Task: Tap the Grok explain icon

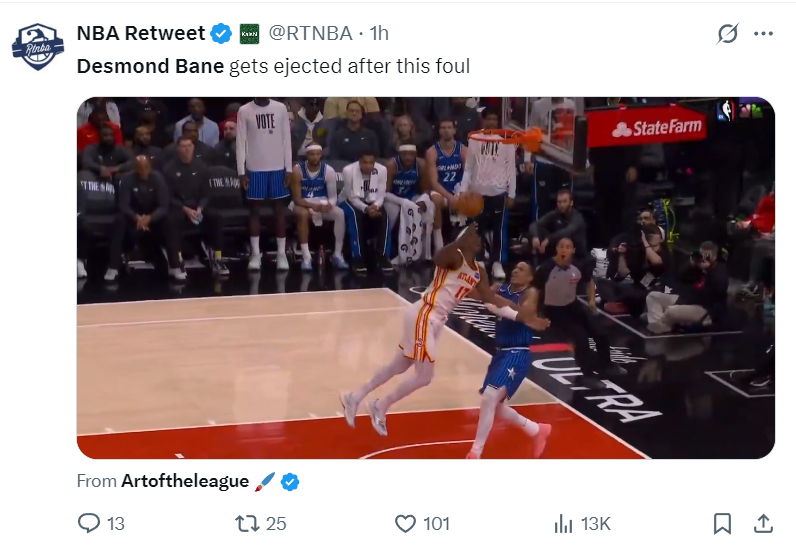Action: pyautogui.click(x=728, y=33)
